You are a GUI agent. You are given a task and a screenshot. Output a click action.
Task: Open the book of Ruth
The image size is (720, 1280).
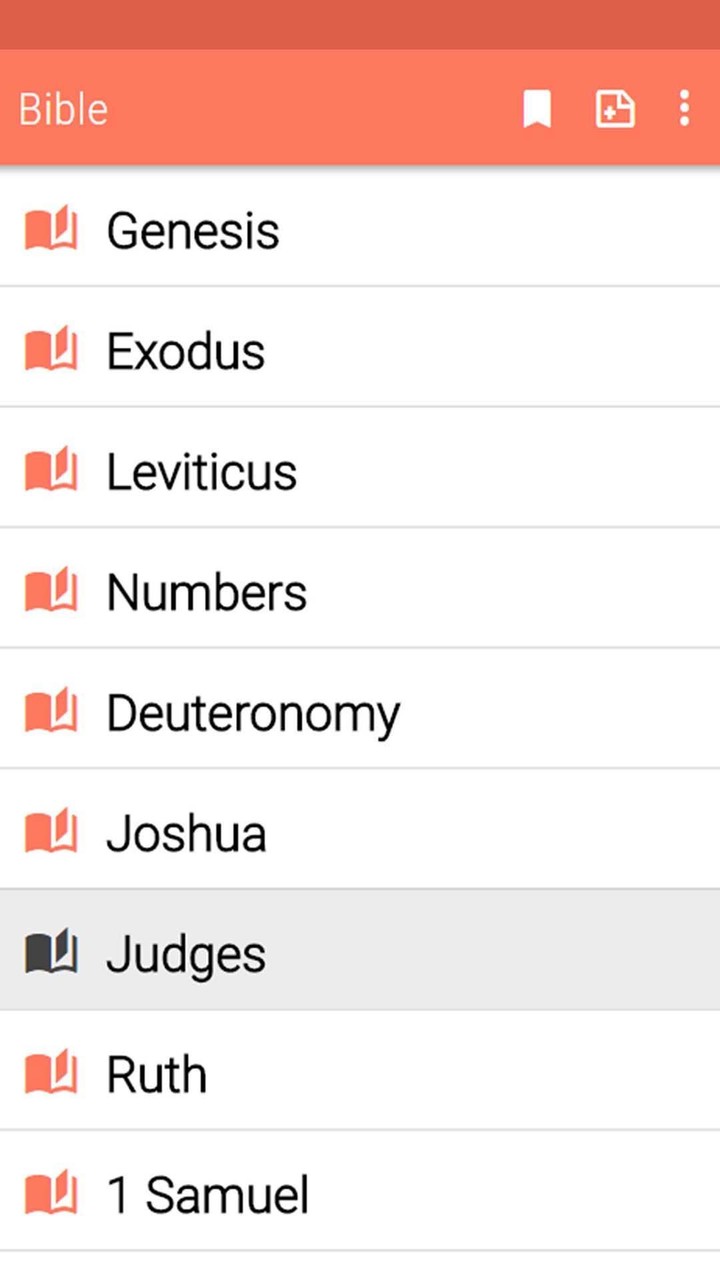pos(156,1073)
